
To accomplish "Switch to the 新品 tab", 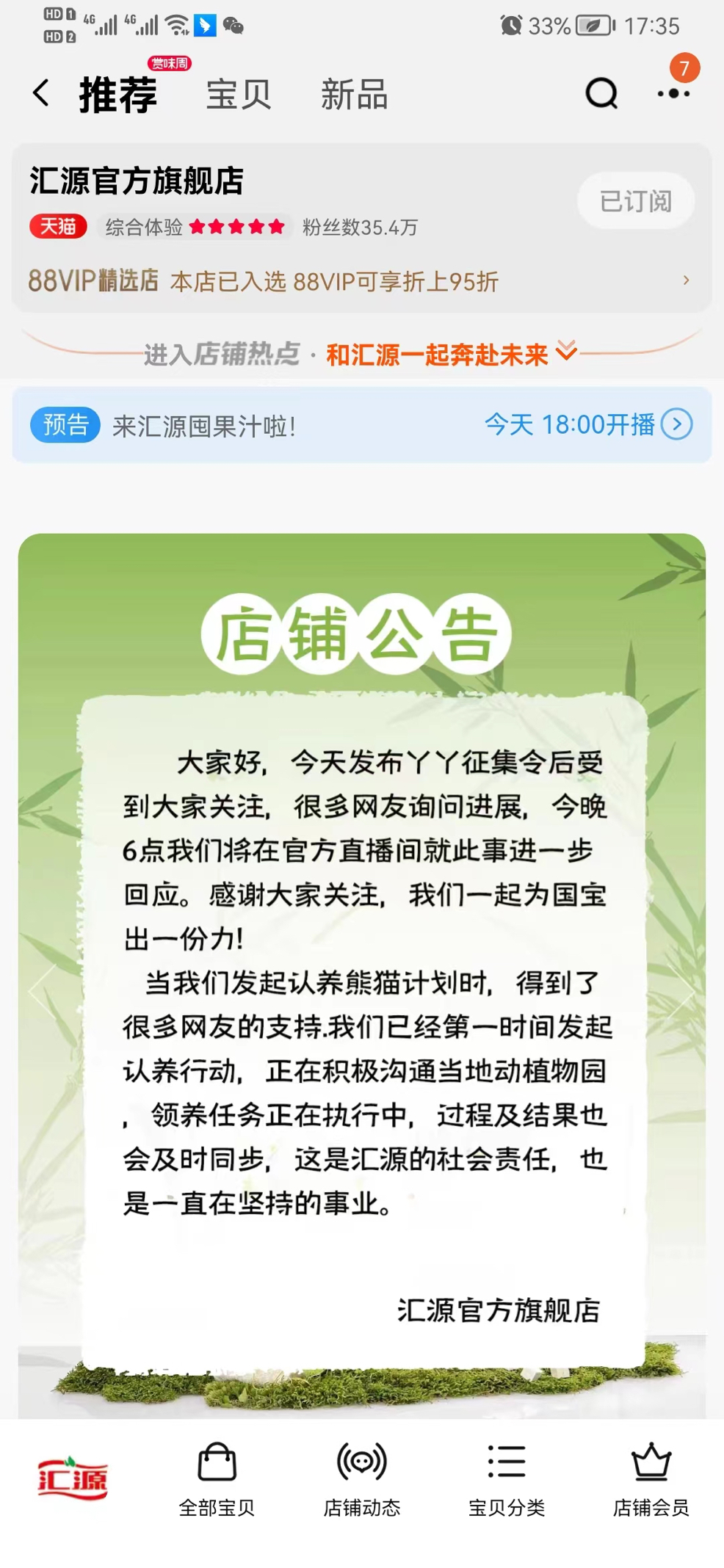I will tap(354, 95).
